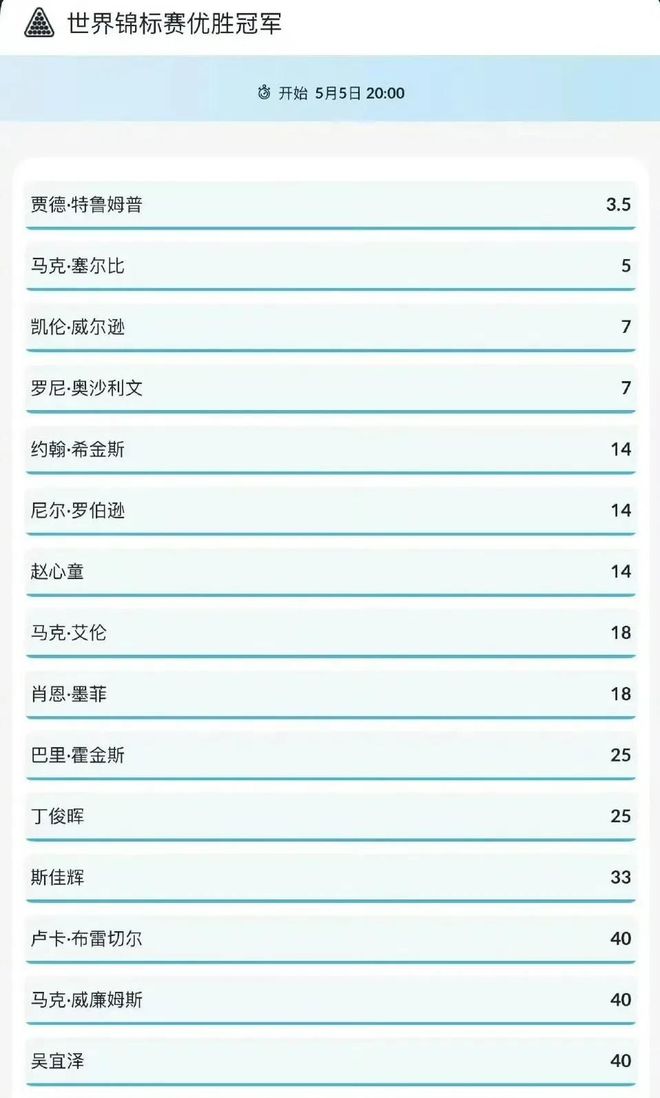The height and width of the screenshot is (1098, 660).
Task: Select 约翰·希金斯 at 14
Action: tap(330, 450)
